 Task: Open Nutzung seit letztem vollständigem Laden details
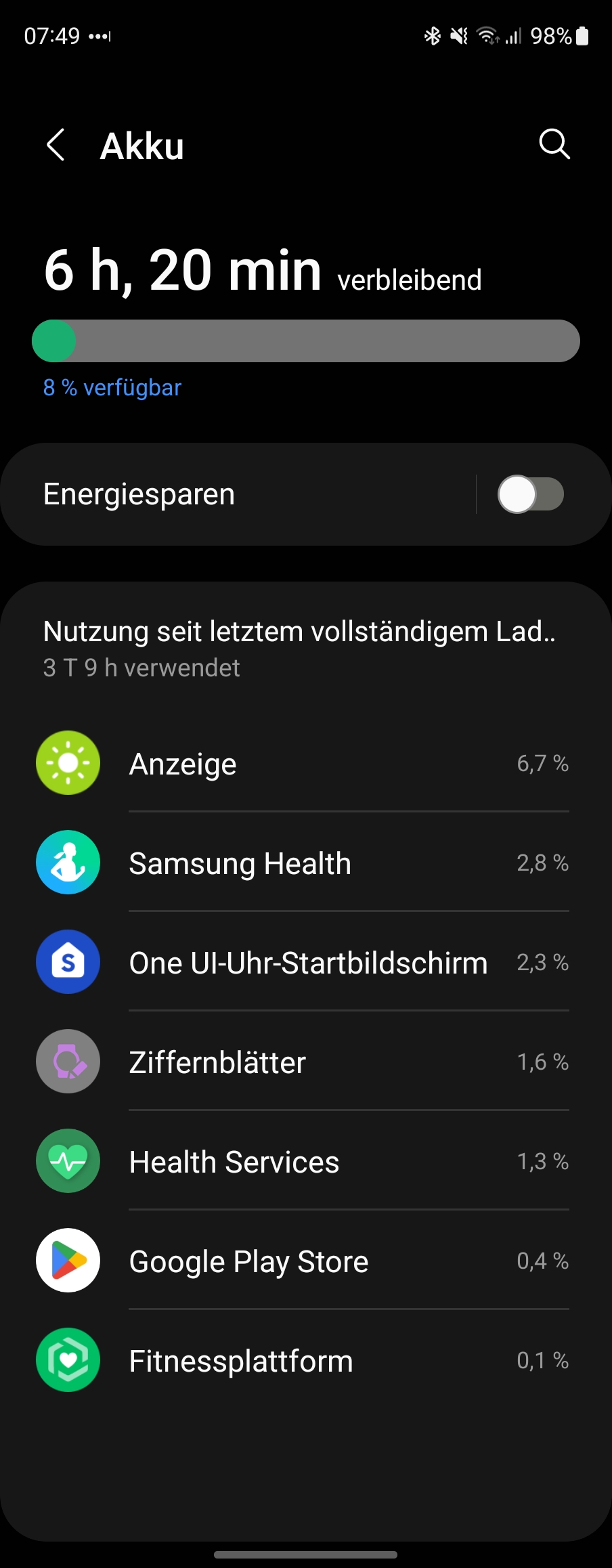[x=299, y=647]
